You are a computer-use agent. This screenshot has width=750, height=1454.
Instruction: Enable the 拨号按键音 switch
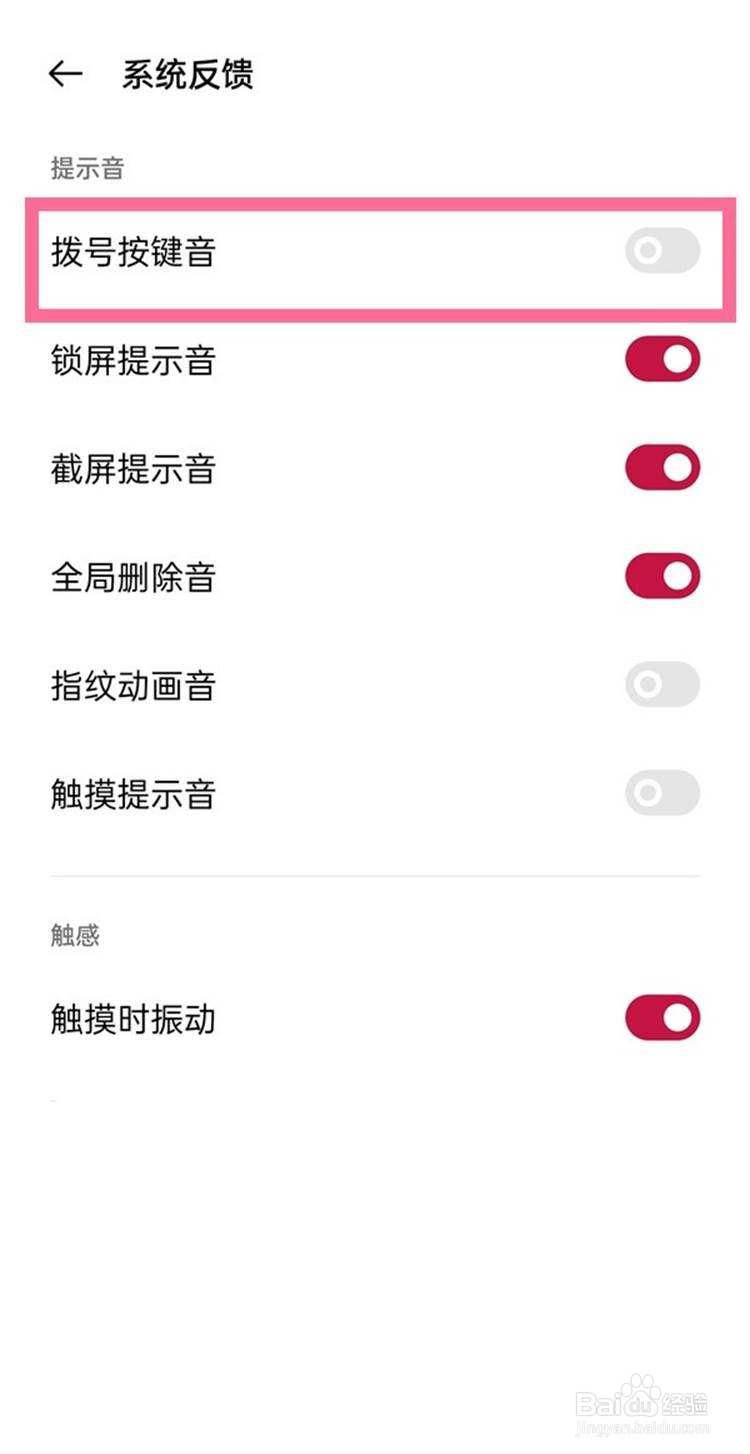(662, 251)
